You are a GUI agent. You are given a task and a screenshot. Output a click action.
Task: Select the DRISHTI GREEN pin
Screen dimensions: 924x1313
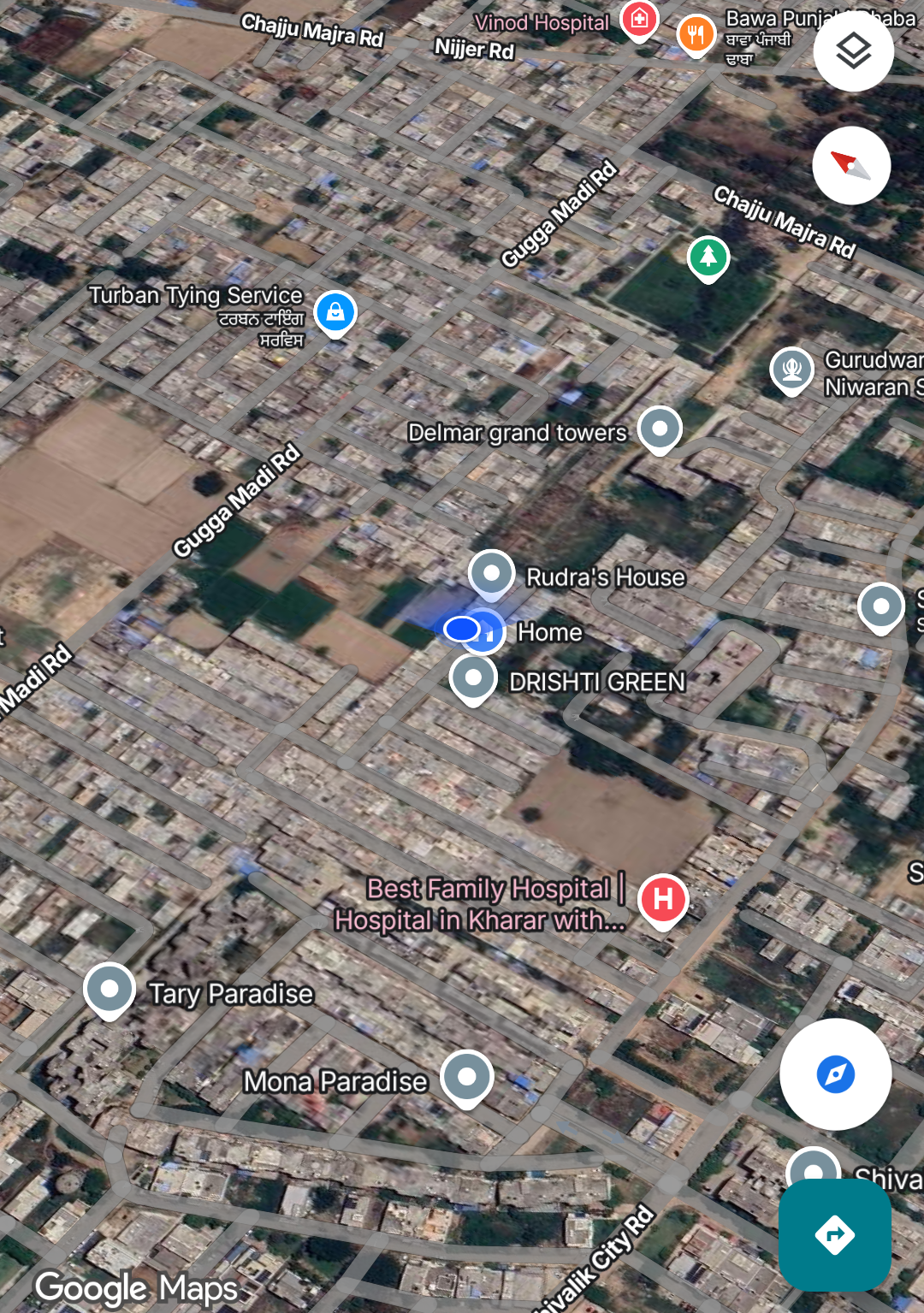click(x=473, y=677)
